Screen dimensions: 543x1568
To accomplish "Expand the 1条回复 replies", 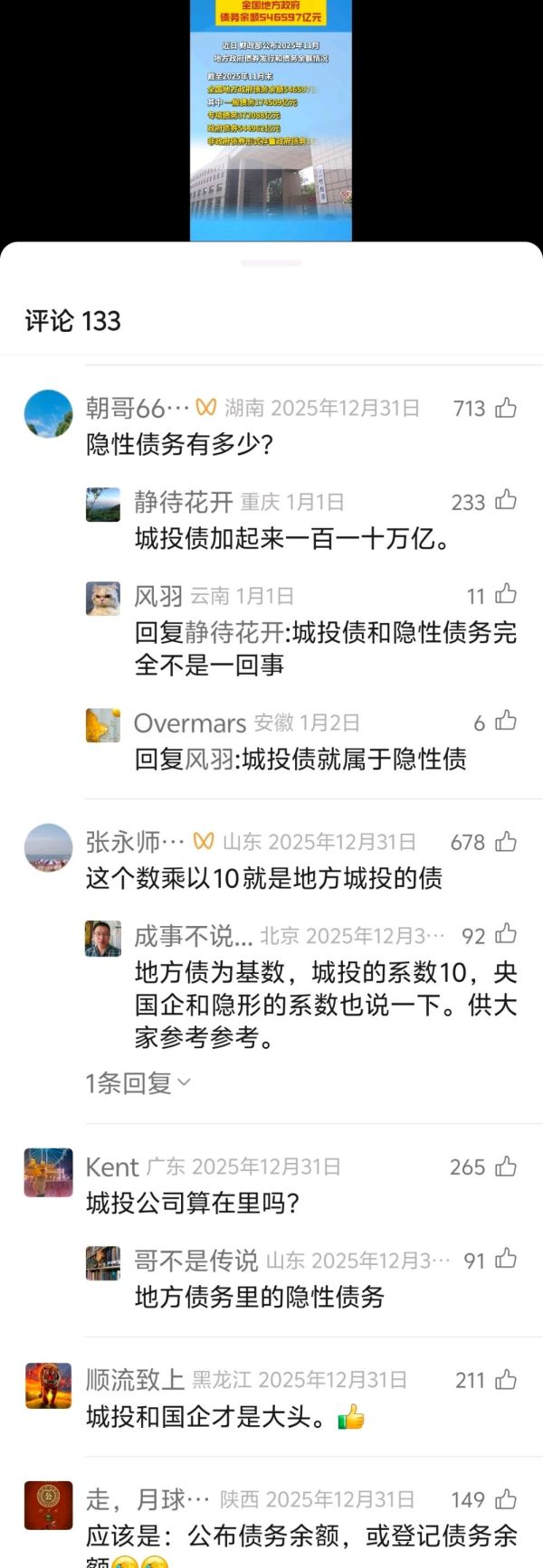I will pyautogui.click(x=138, y=1082).
